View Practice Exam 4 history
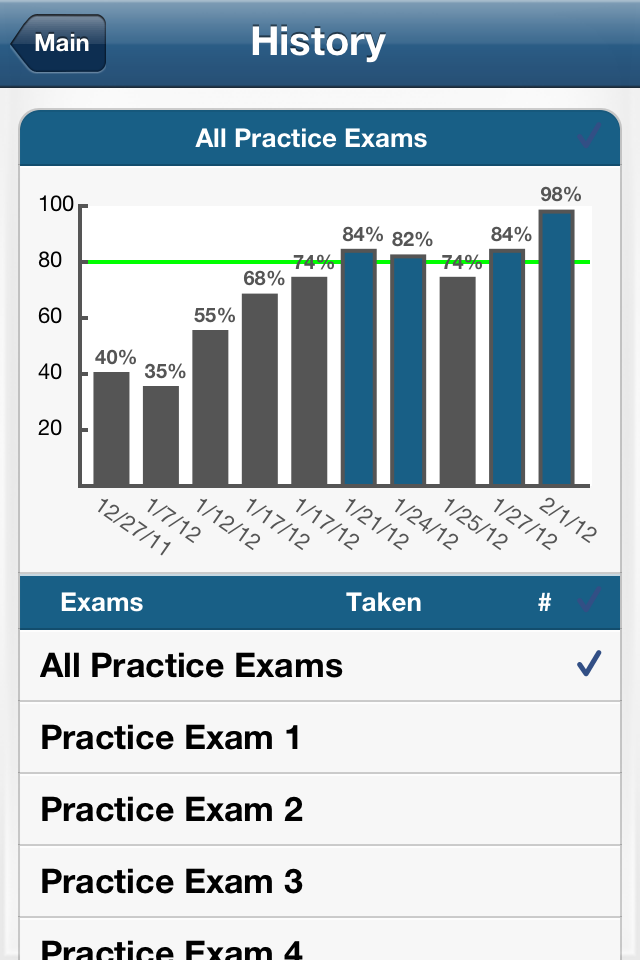 pyautogui.click(x=320, y=944)
